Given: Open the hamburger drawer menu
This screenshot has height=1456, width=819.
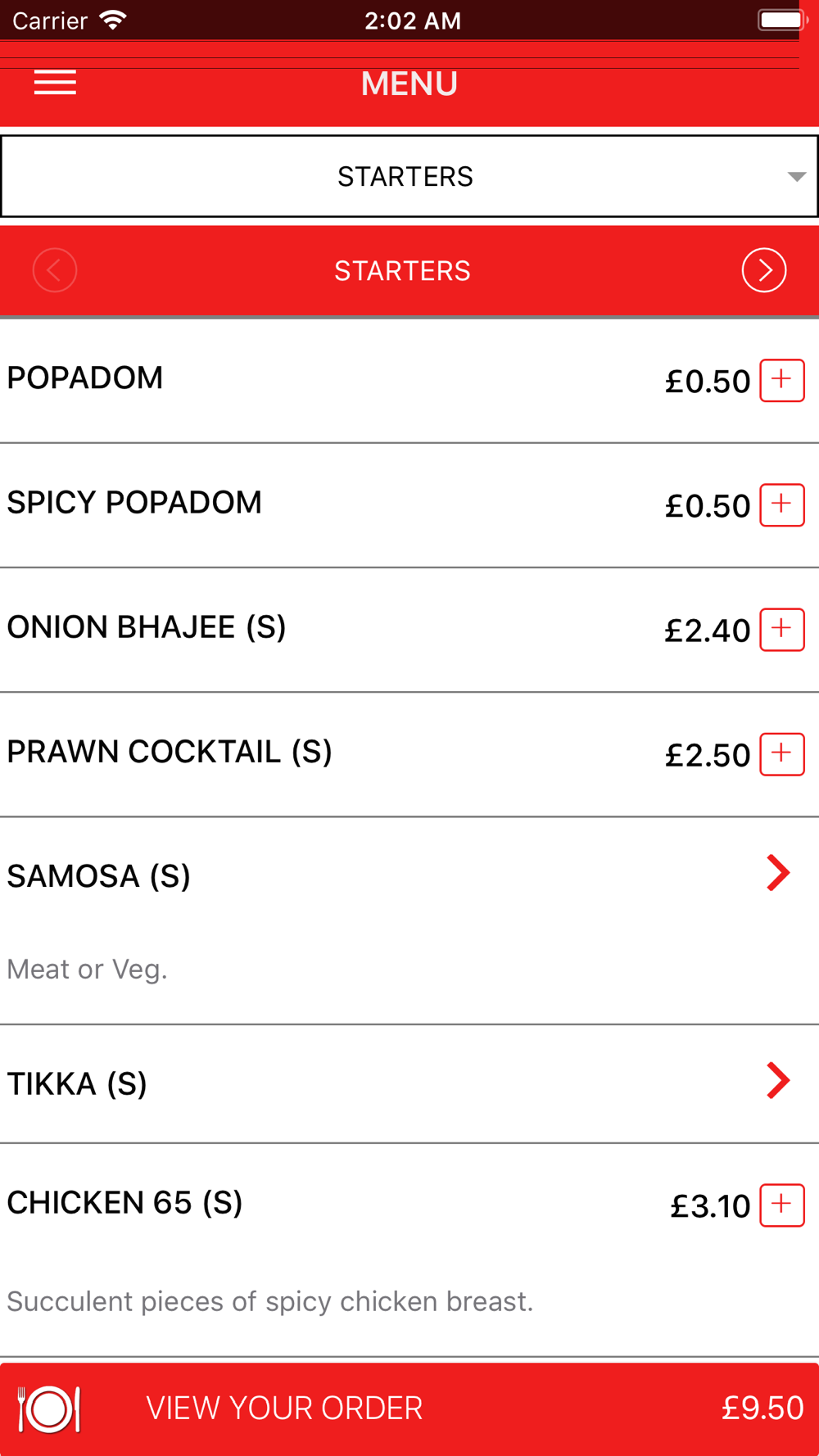Looking at the screenshot, I should [55, 83].
